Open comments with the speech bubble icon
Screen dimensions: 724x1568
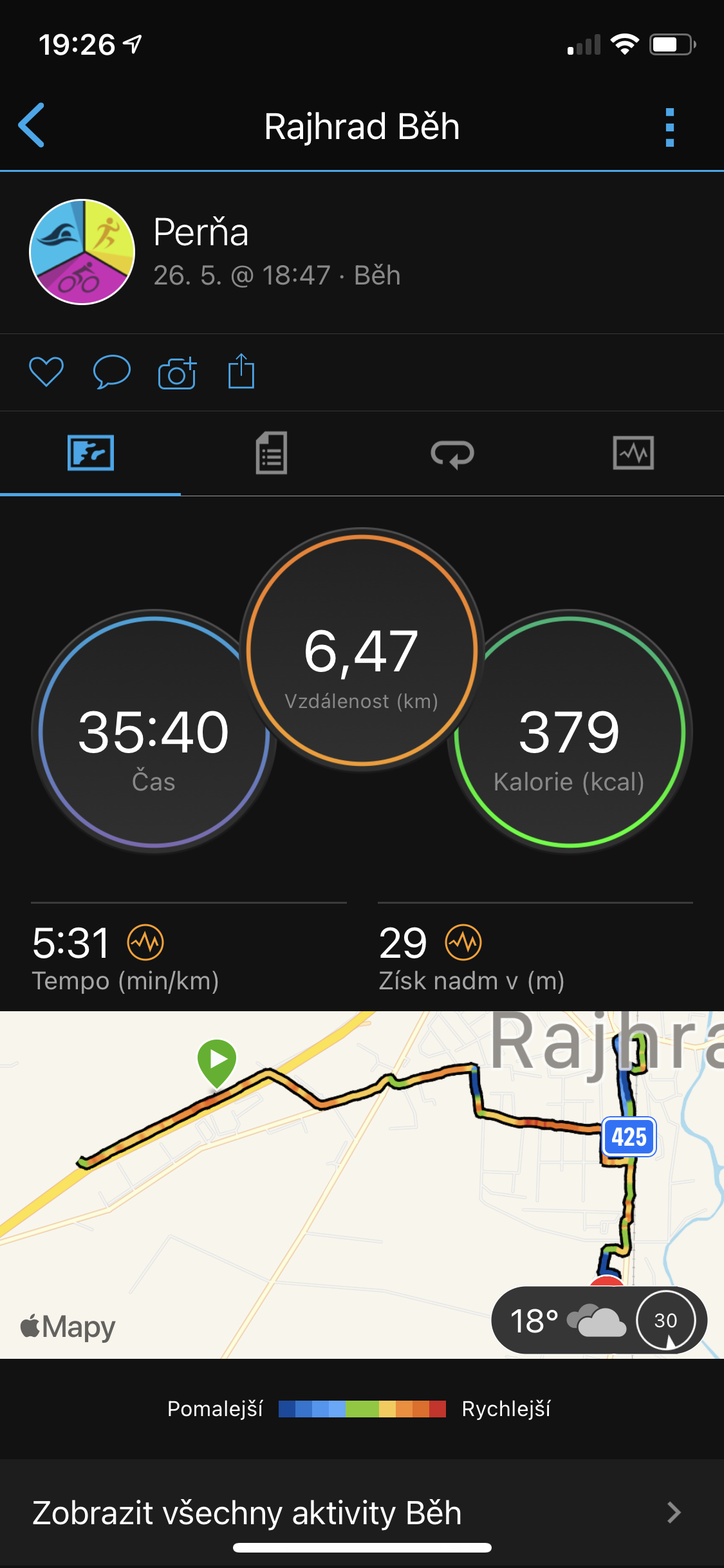point(112,372)
